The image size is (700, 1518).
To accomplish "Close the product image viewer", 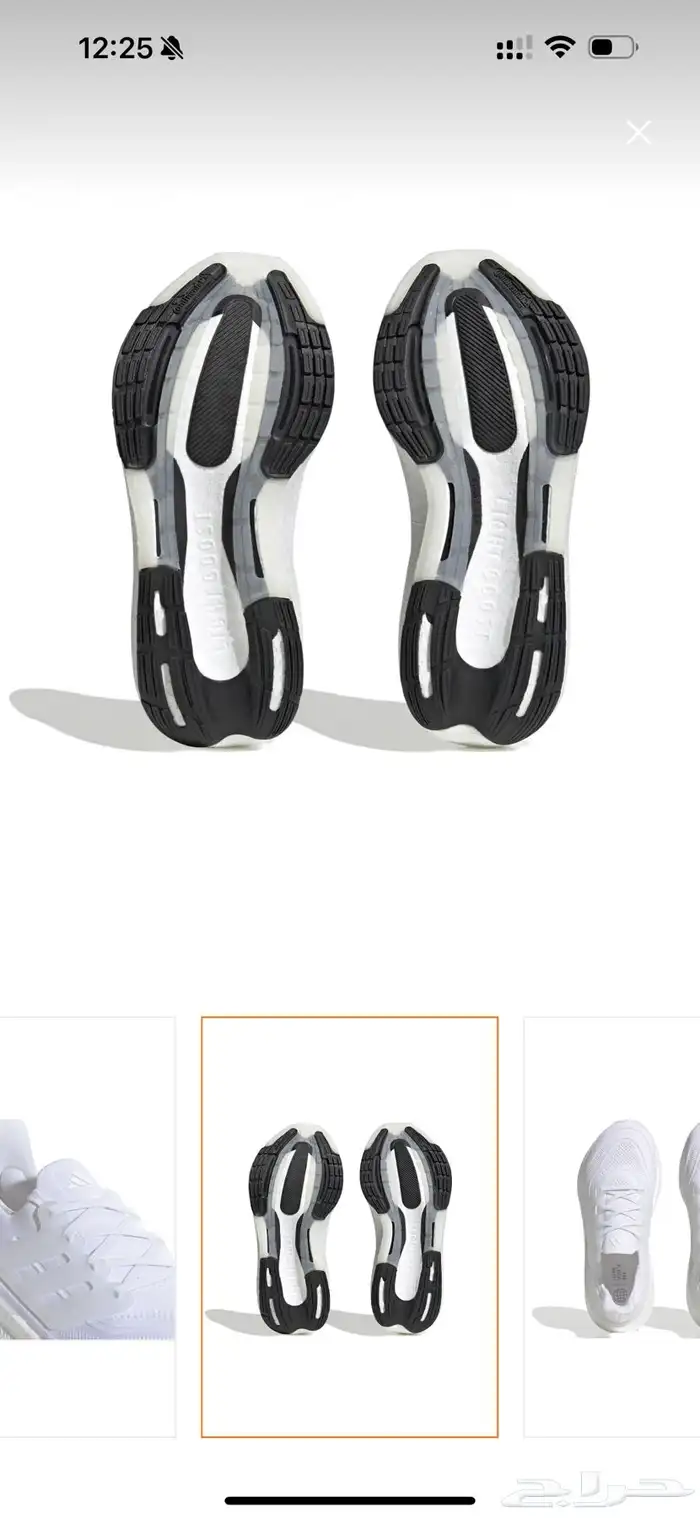I will [638, 132].
